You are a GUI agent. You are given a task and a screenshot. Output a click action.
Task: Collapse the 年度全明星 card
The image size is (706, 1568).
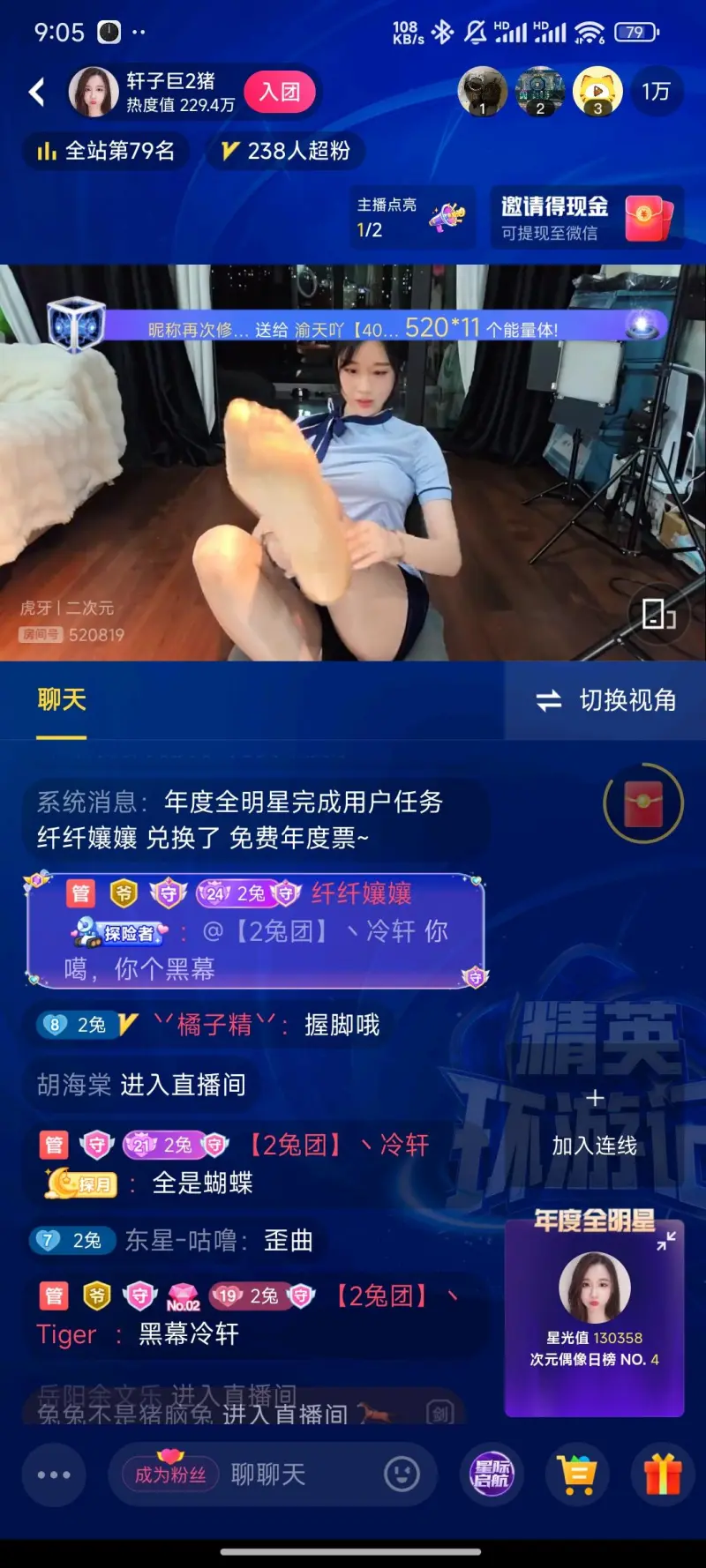[x=665, y=1240]
